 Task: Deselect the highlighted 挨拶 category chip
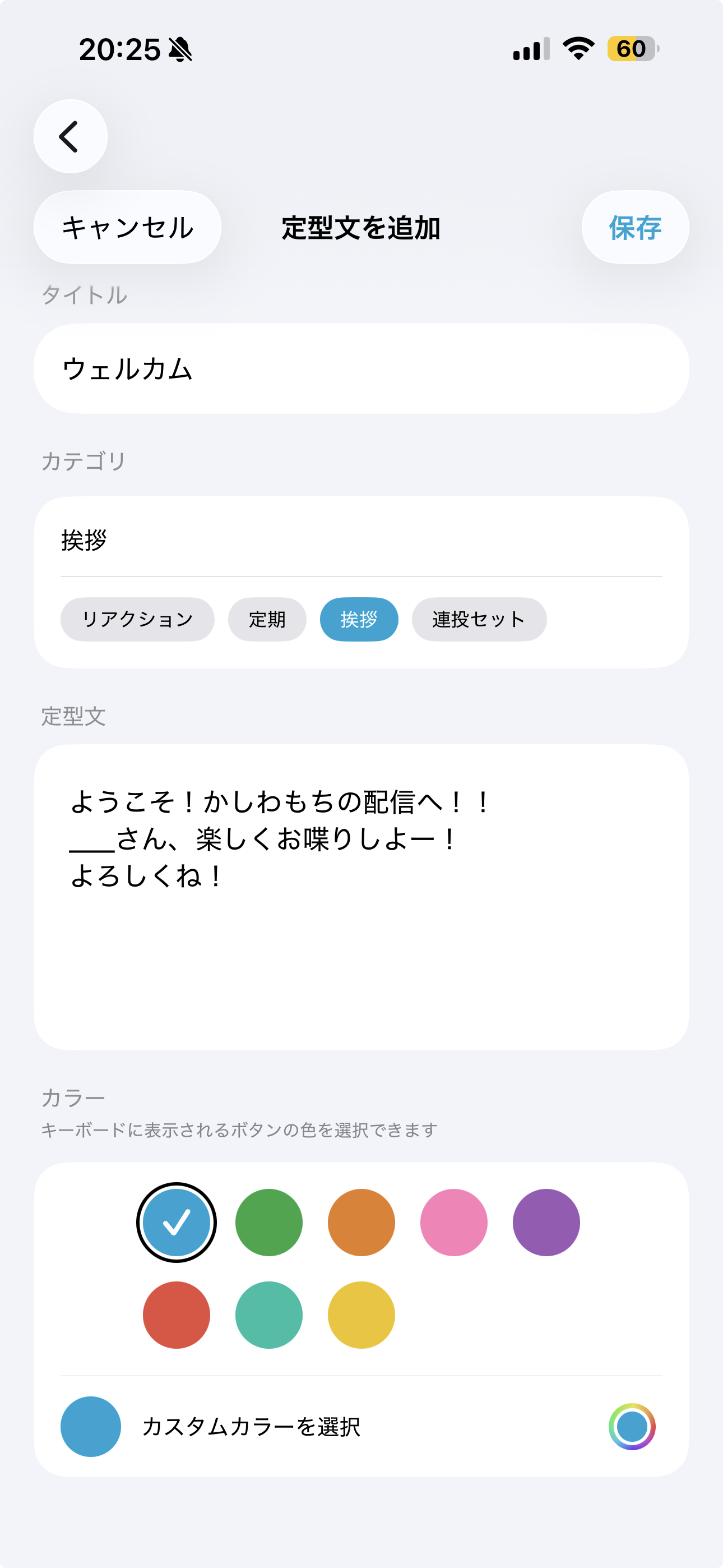click(359, 619)
